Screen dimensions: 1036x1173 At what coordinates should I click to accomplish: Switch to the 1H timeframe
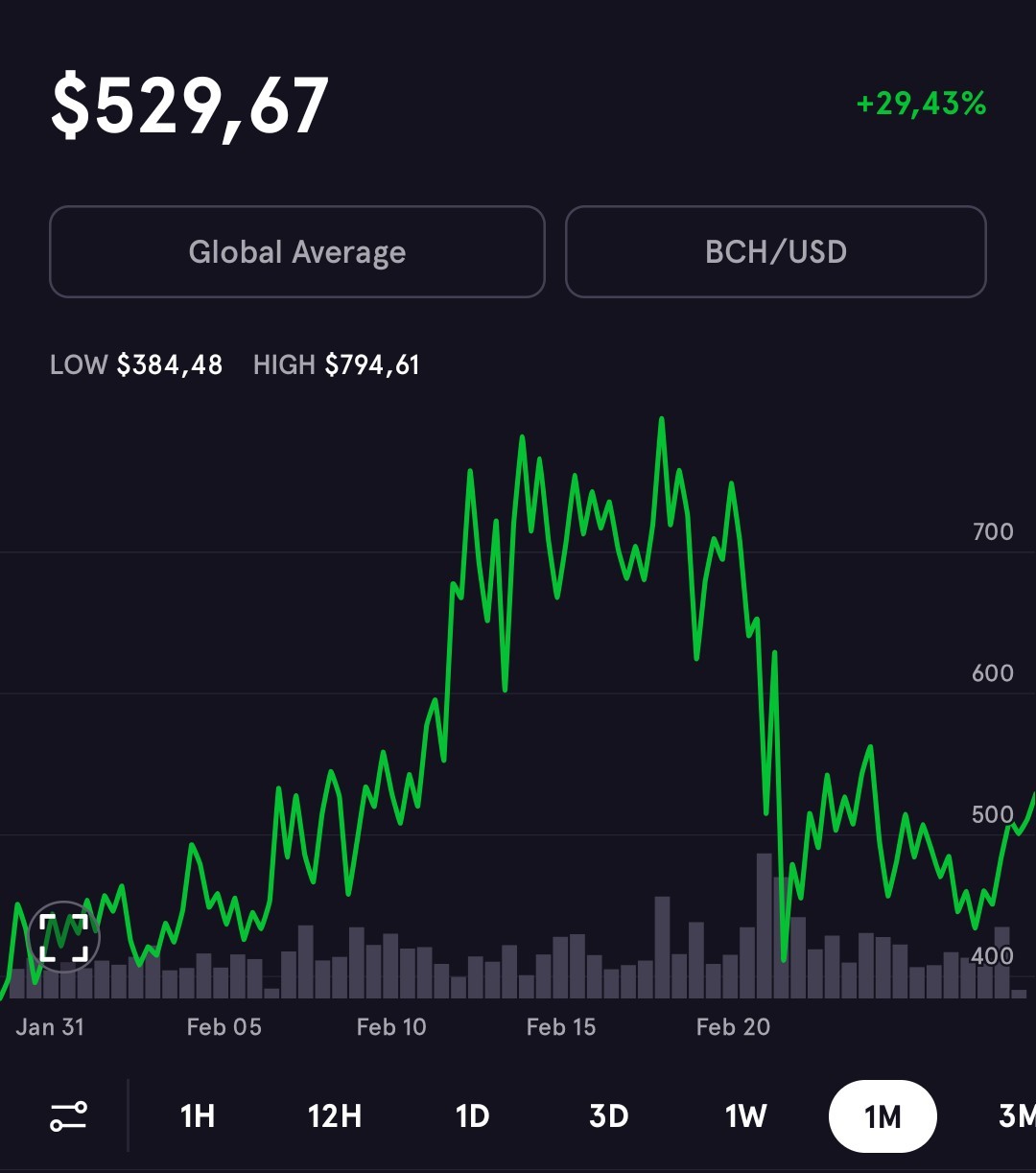tap(198, 1116)
